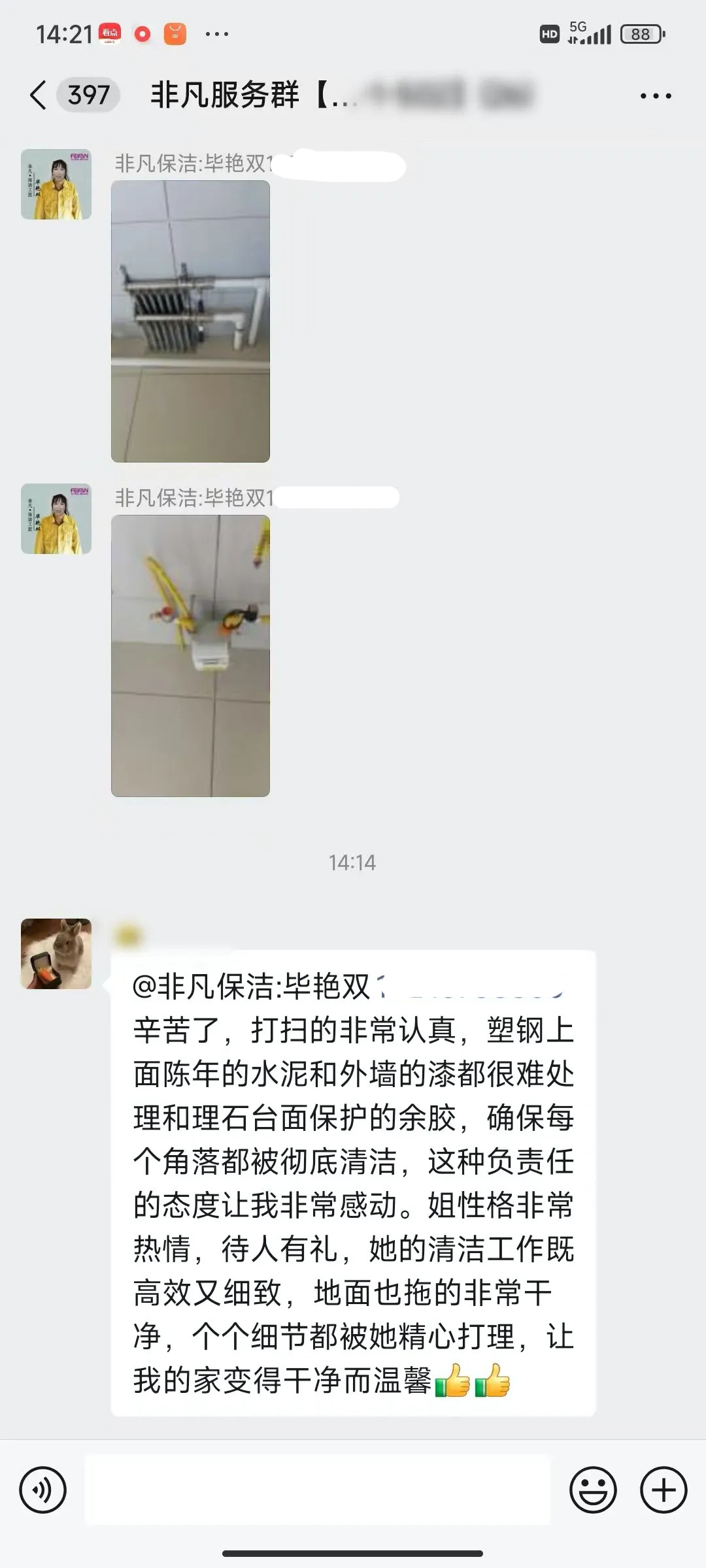Open the gas meter photo message
This screenshot has width=706, height=1568.
click(x=190, y=656)
